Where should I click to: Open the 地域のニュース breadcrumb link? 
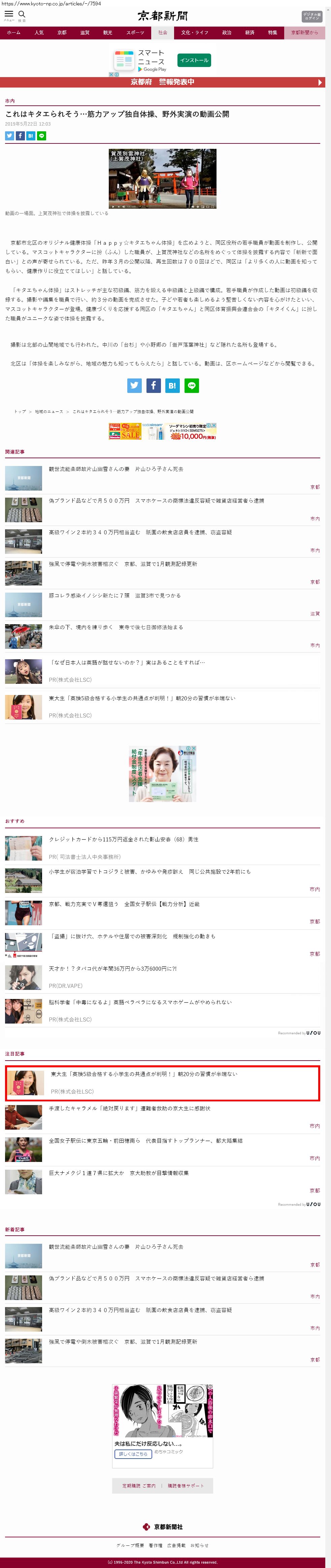pos(49,411)
